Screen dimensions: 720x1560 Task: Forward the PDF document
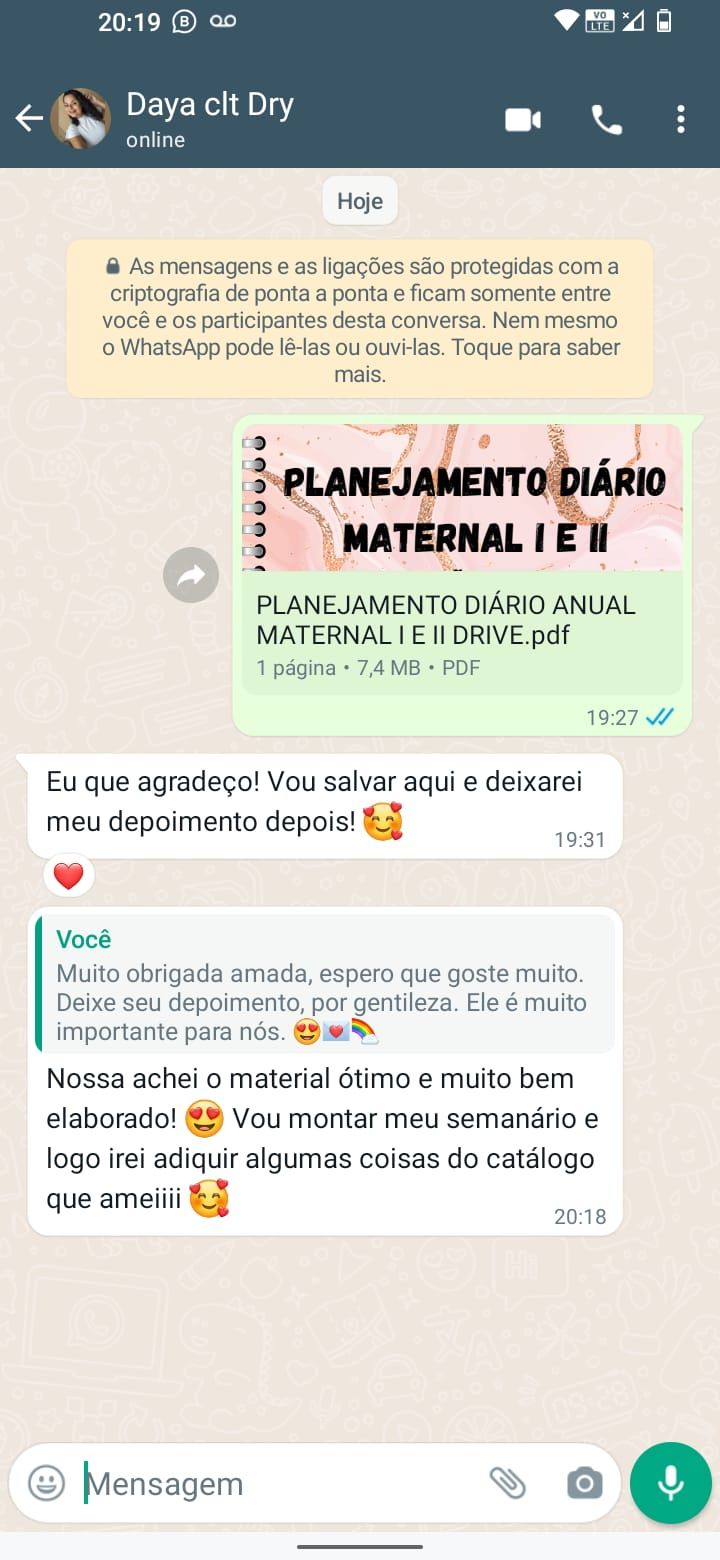pyautogui.click(x=191, y=575)
